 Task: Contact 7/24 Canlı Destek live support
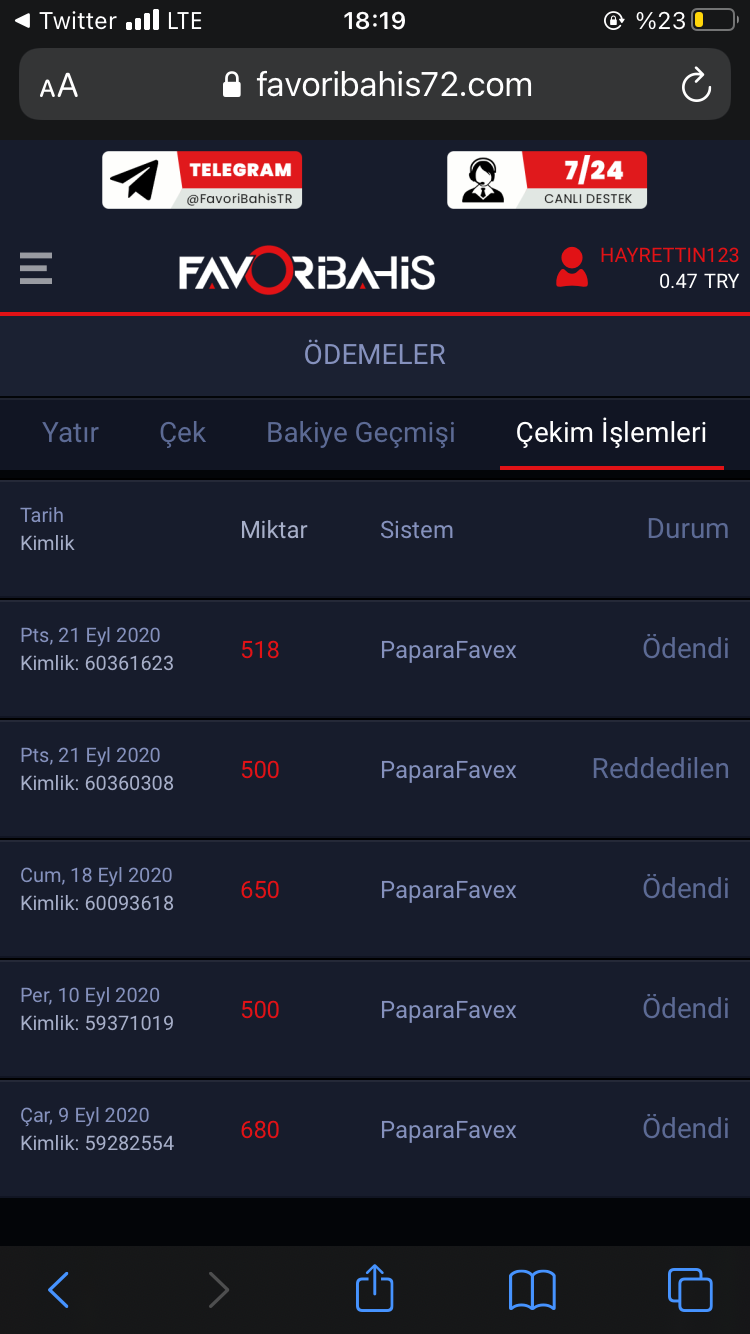[x=547, y=180]
